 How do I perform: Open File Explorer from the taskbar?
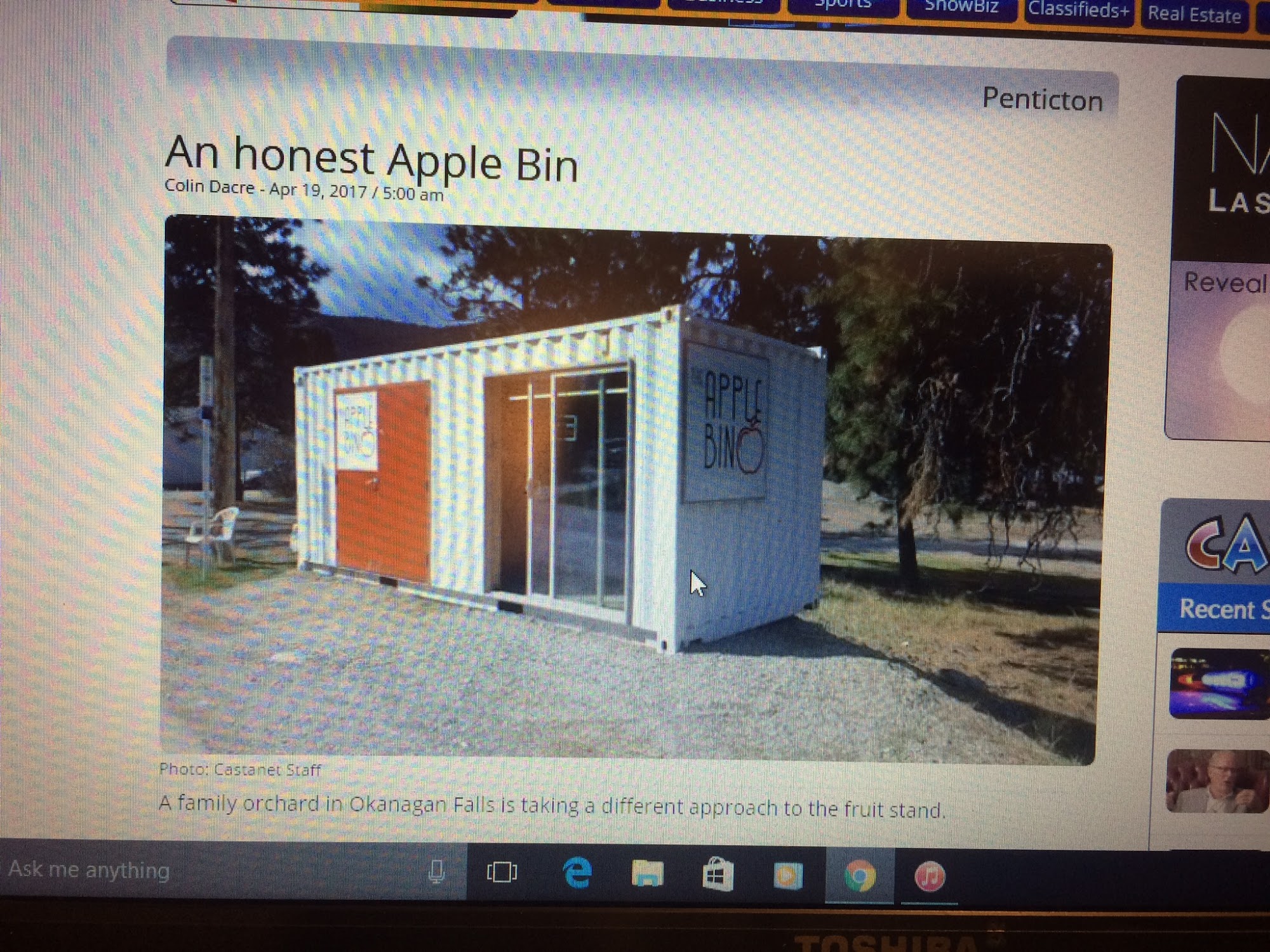point(647,875)
